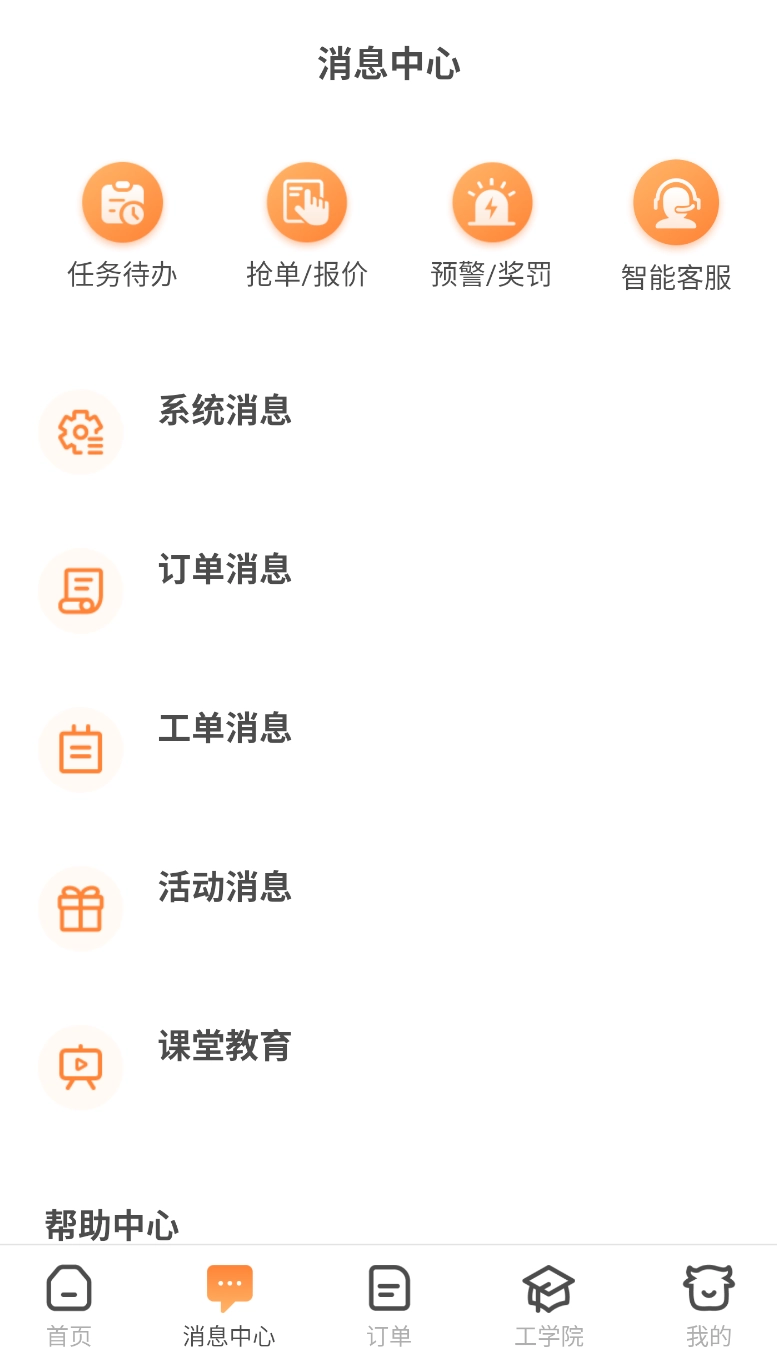The width and height of the screenshot is (777, 1351).
Task: View 工单消息 work order notifications
Action: (225, 730)
